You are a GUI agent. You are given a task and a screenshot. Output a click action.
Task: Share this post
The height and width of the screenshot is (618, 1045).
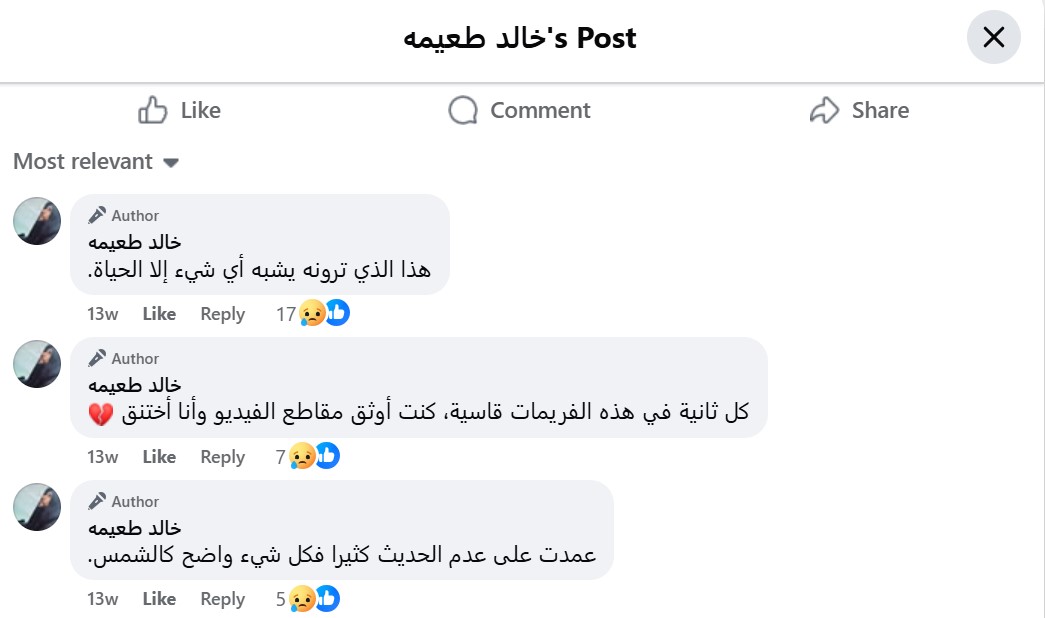(859, 110)
